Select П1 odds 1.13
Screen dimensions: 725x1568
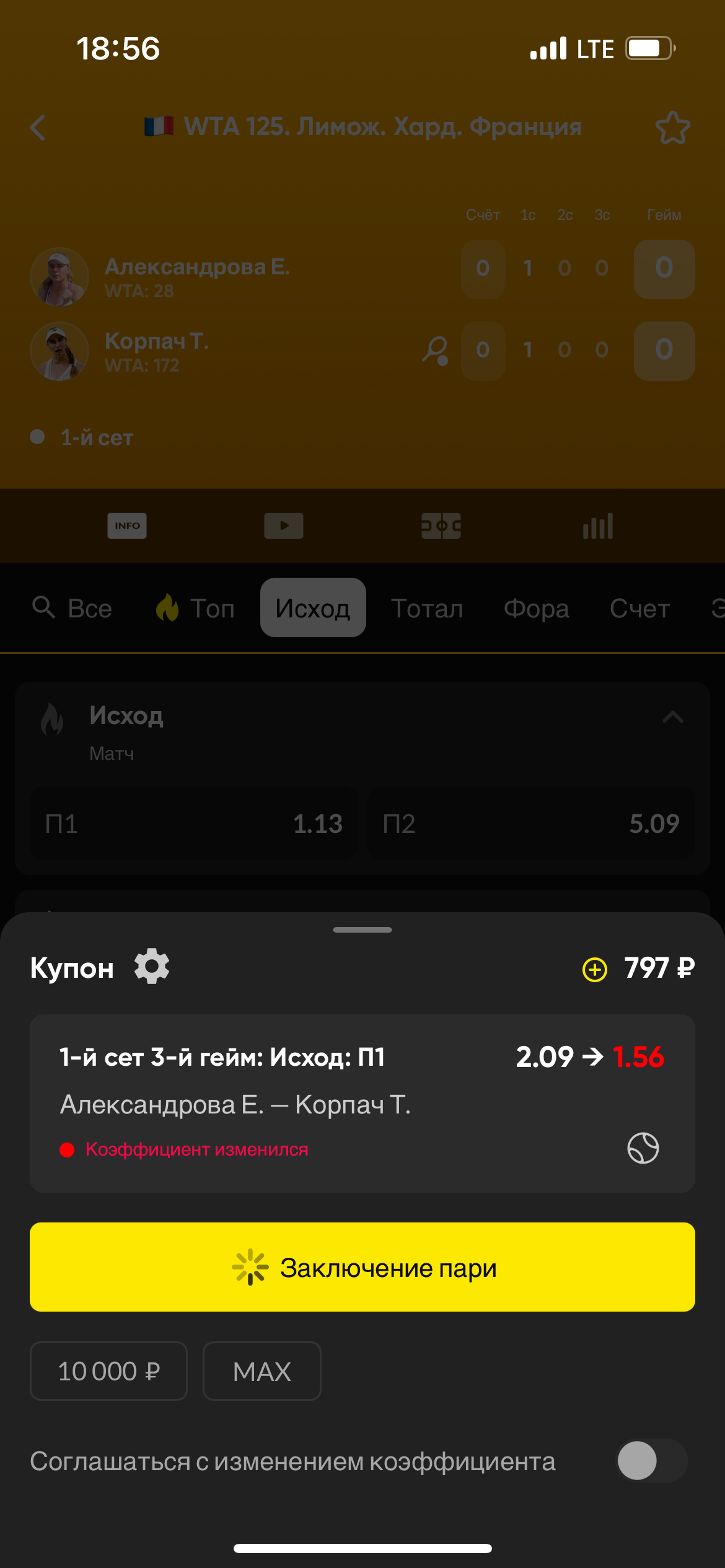pyautogui.click(x=194, y=824)
